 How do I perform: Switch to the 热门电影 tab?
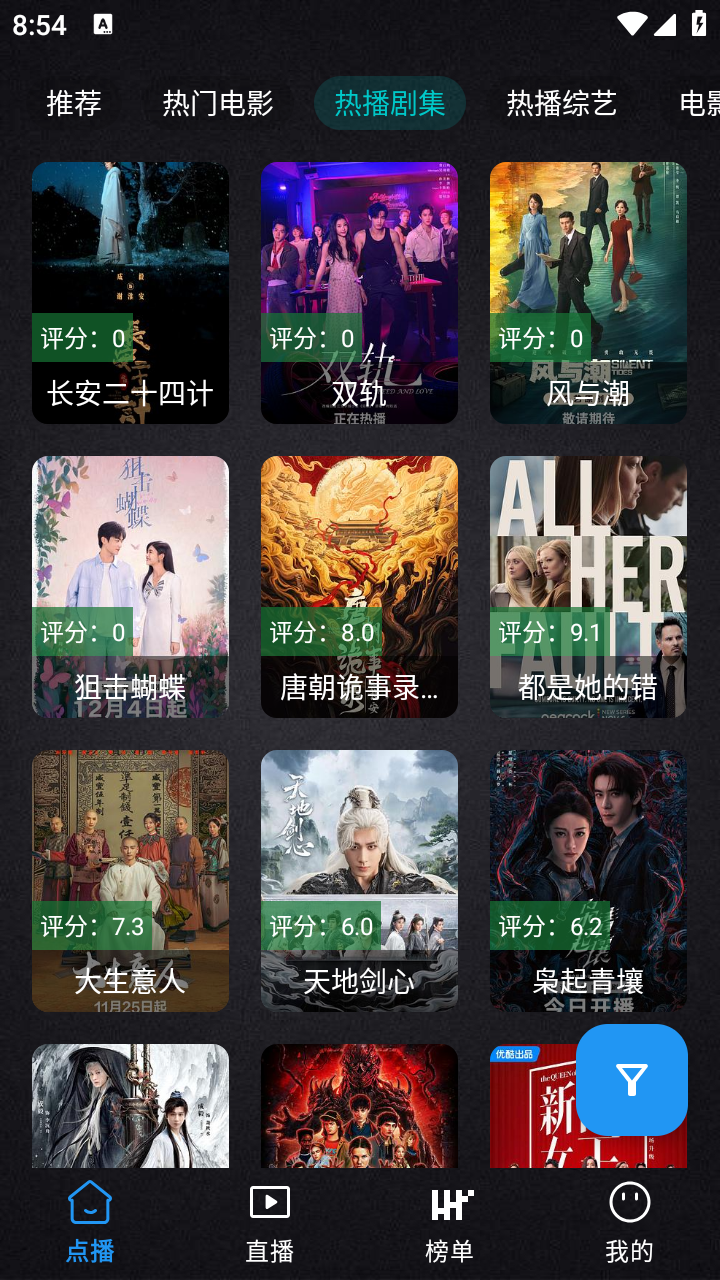tap(218, 103)
